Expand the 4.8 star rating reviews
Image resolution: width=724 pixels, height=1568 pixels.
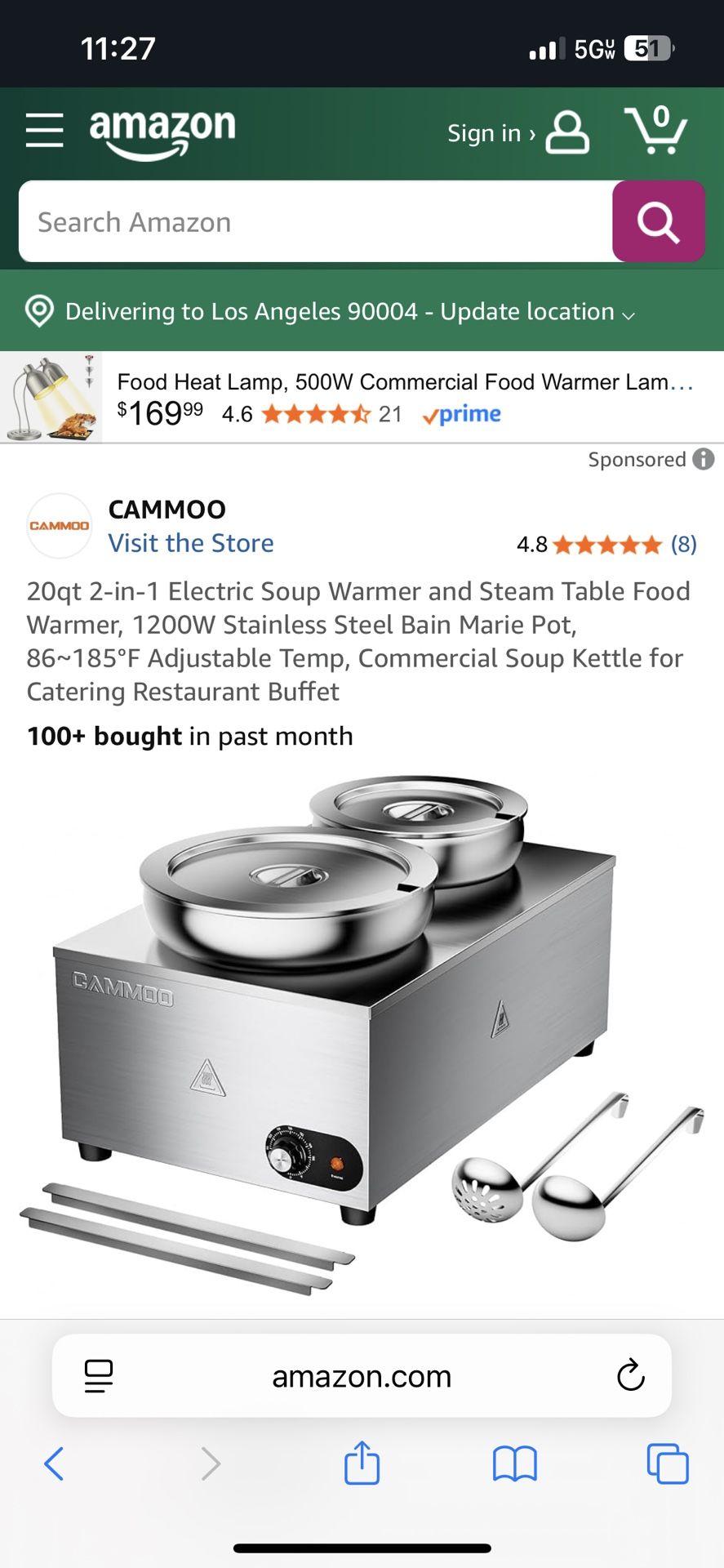coord(606,544)
